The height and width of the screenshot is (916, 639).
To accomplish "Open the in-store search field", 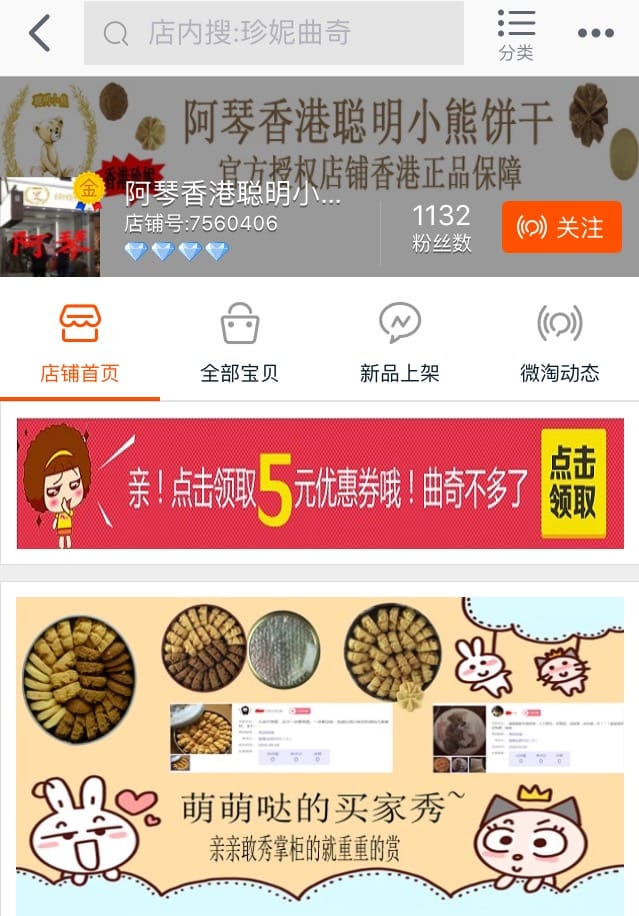I will (273, 33).
